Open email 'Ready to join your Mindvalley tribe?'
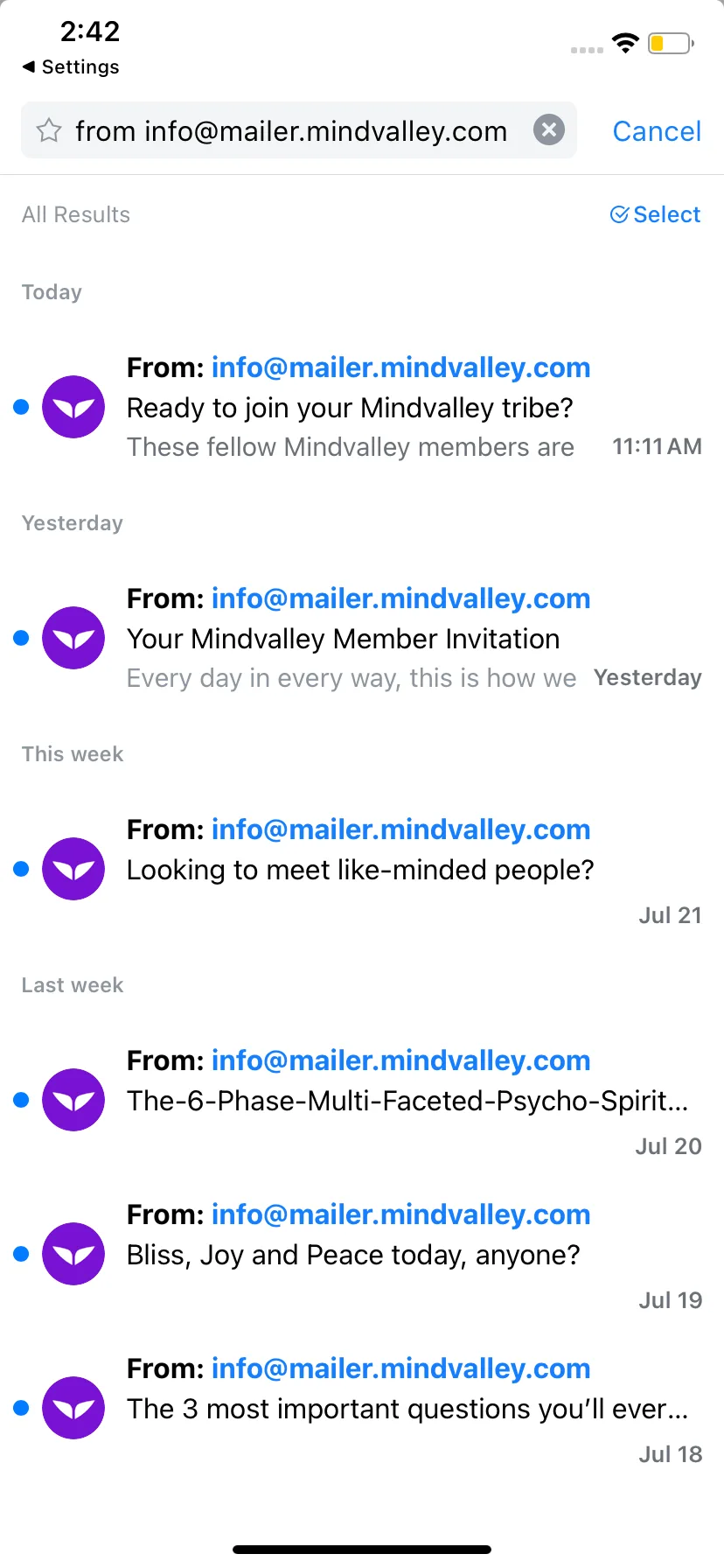This screenshot has height=1568, width=724. 362,407
